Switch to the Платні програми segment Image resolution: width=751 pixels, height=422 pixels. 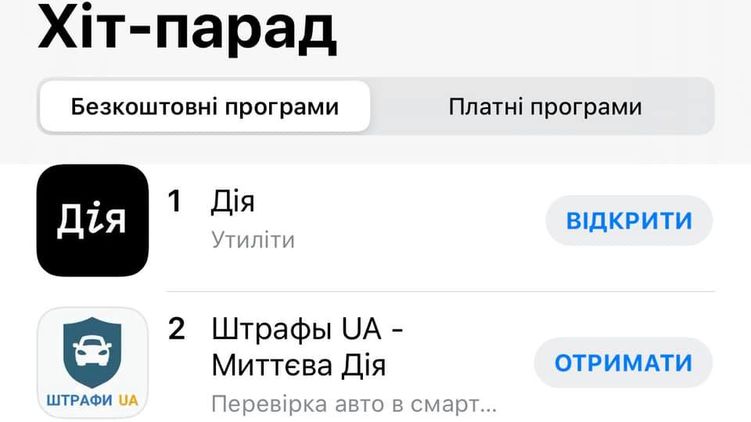pos(545,107)
